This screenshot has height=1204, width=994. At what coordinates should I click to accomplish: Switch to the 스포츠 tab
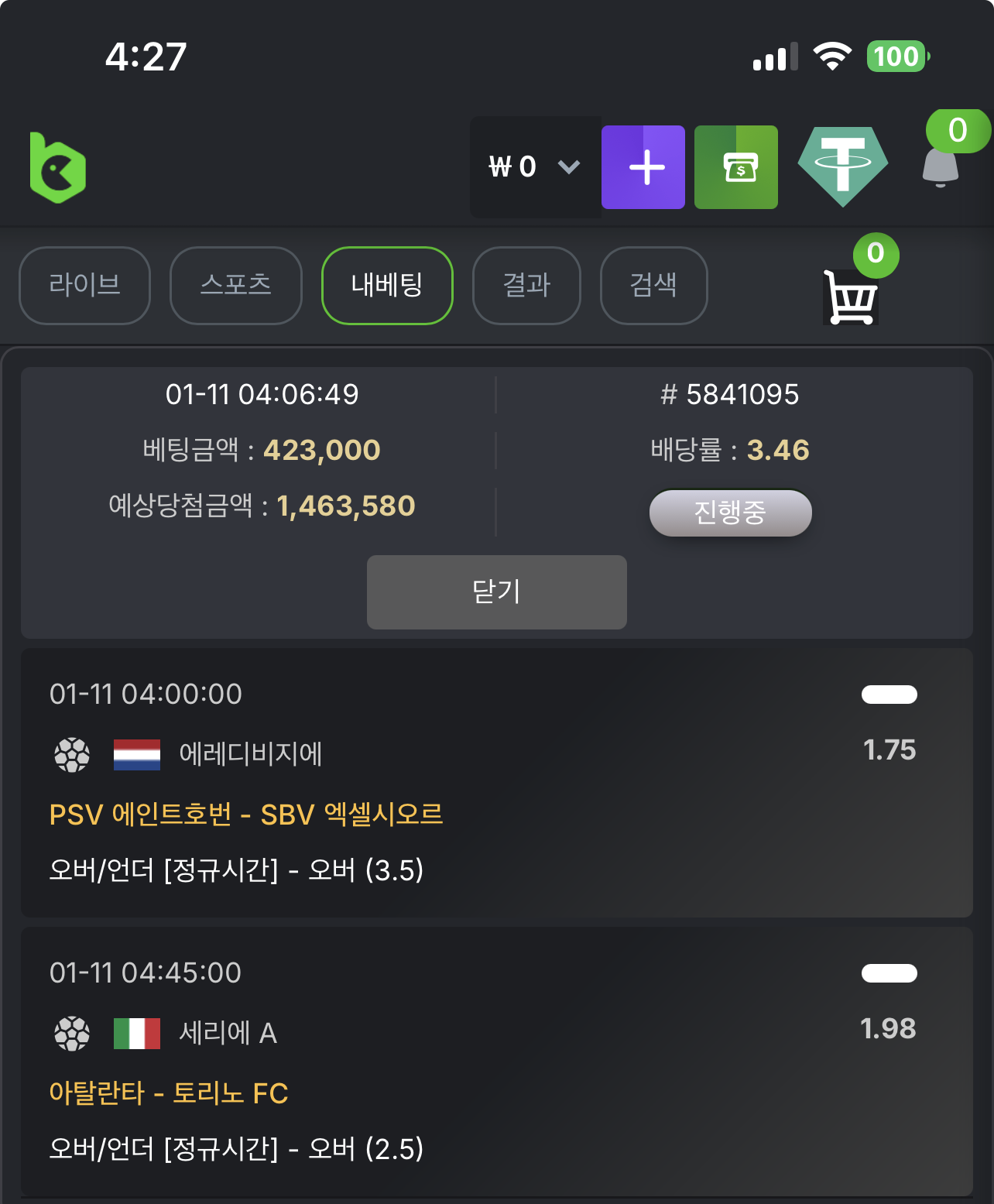235,285
